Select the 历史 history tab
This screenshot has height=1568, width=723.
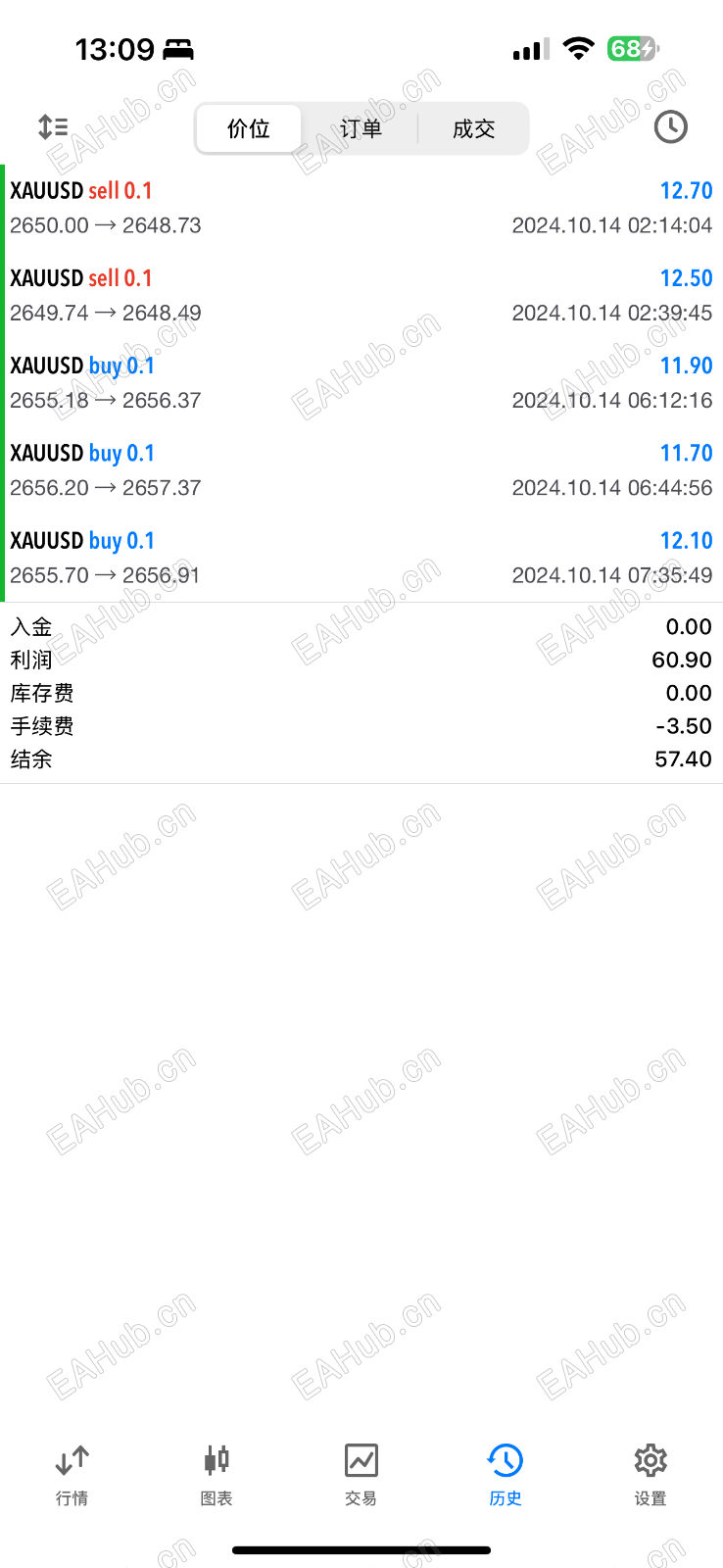coord(506,1474)
